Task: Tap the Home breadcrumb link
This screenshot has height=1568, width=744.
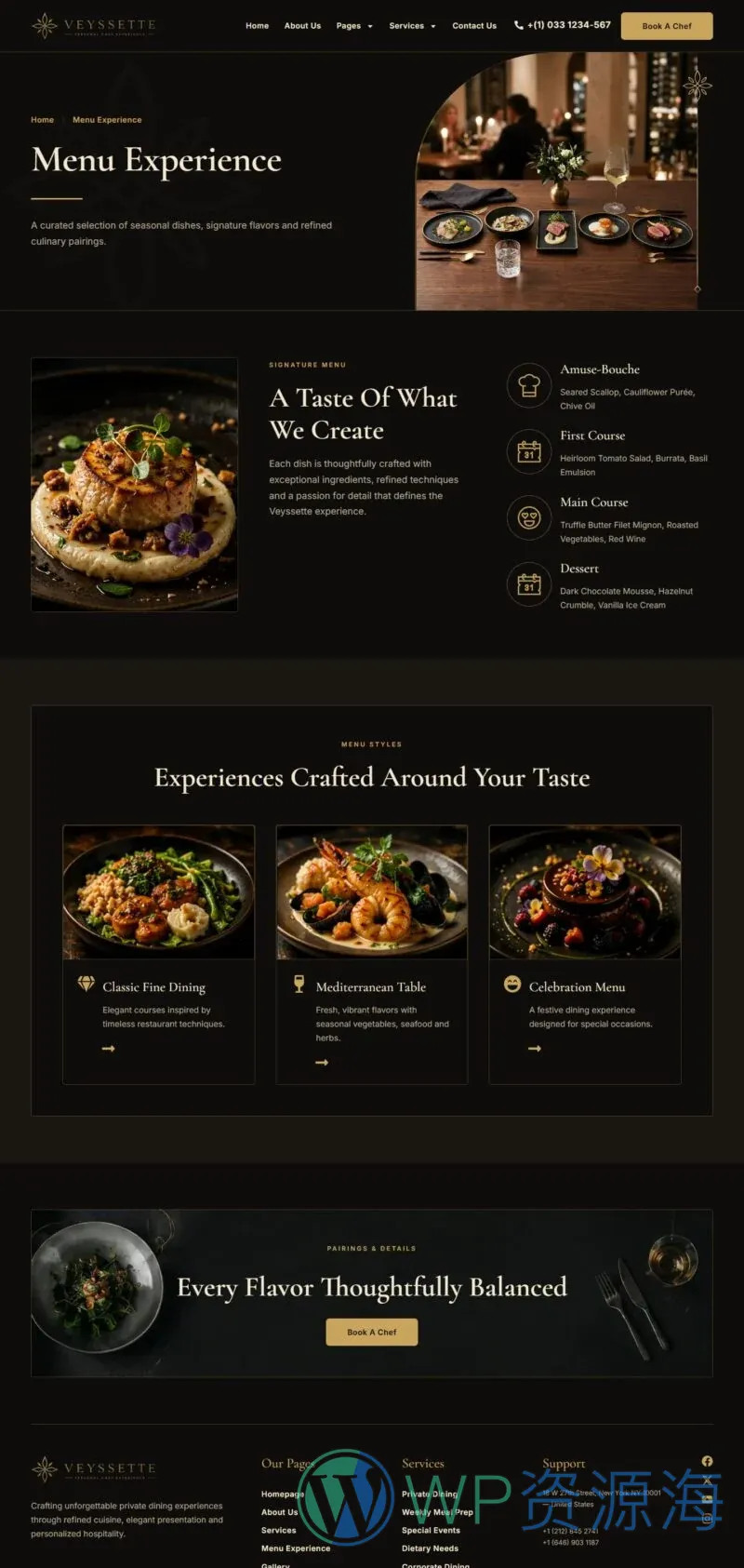Action: point(42,120)
